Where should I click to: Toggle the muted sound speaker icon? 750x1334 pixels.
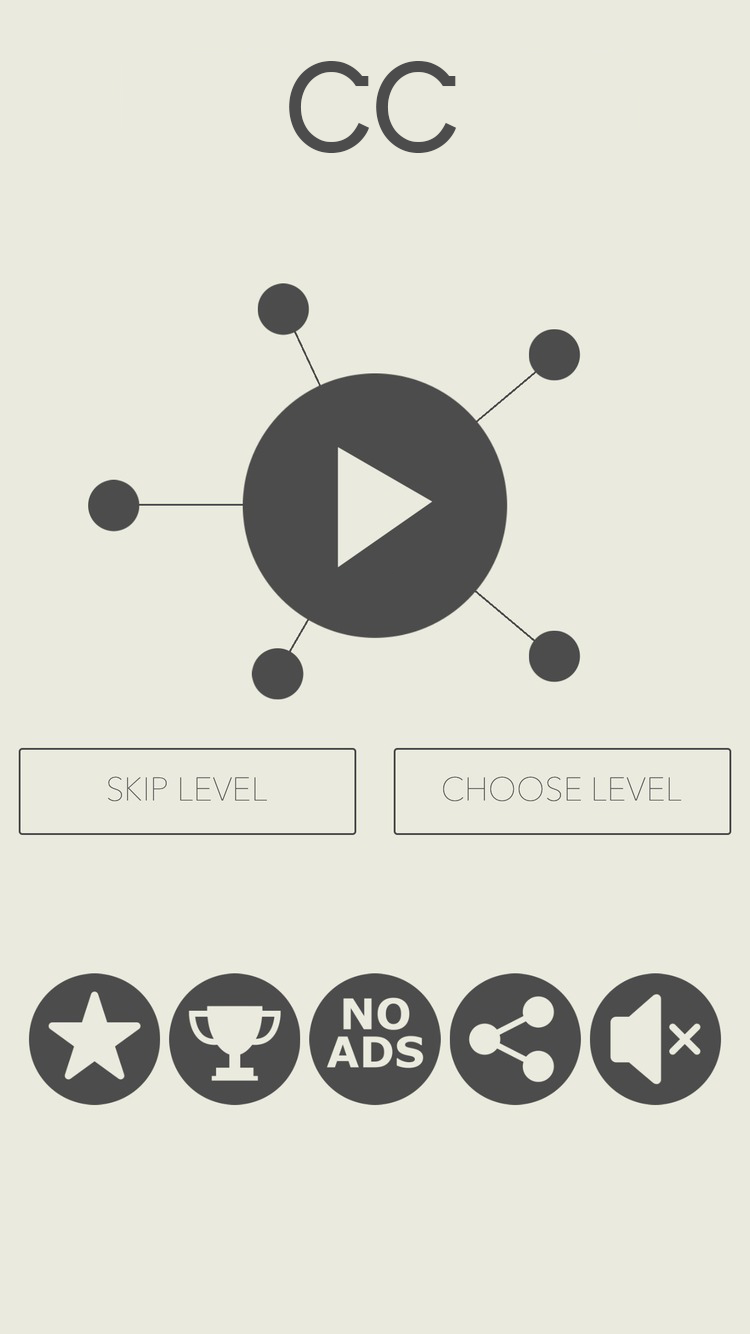pyautogui.click(x=655, y=1039)
